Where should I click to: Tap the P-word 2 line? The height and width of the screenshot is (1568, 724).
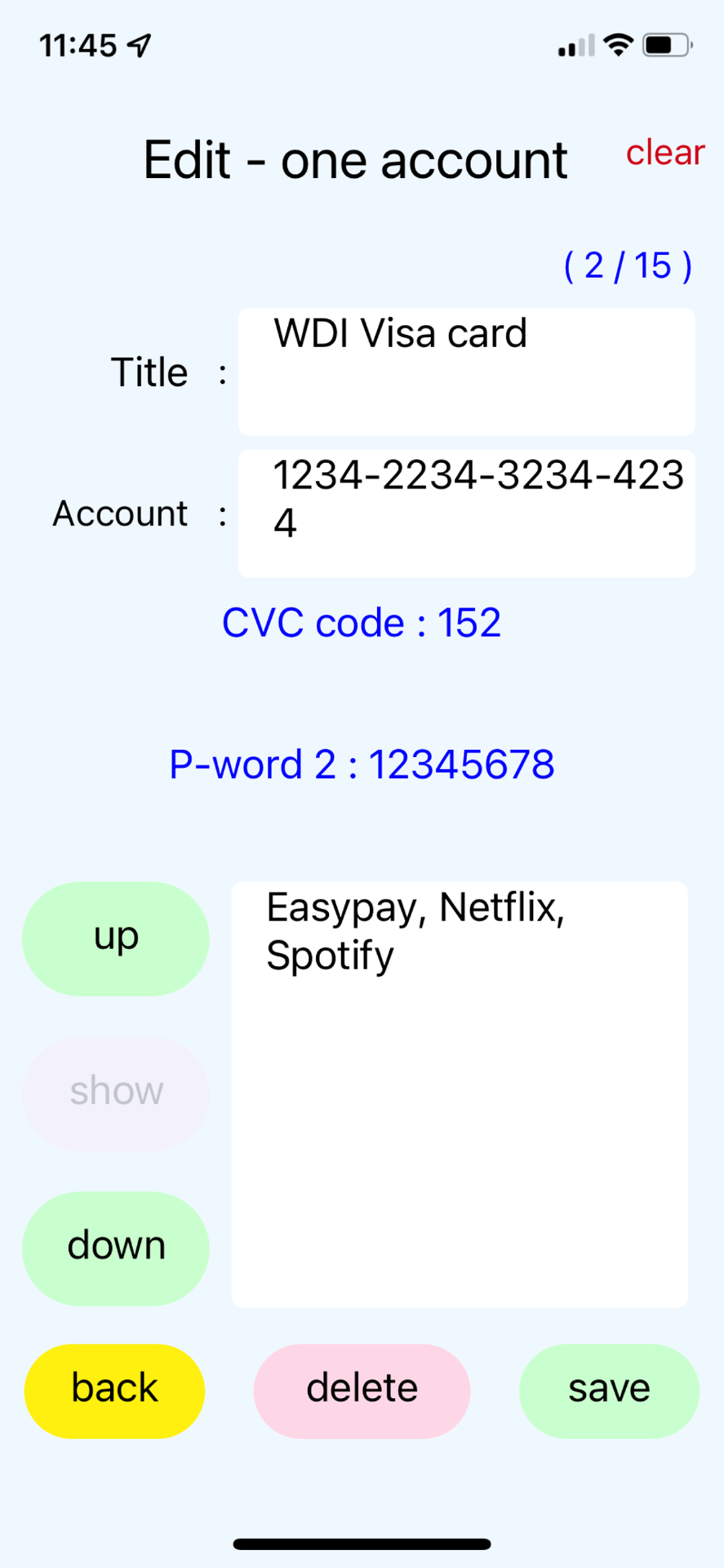pos(362,764)
